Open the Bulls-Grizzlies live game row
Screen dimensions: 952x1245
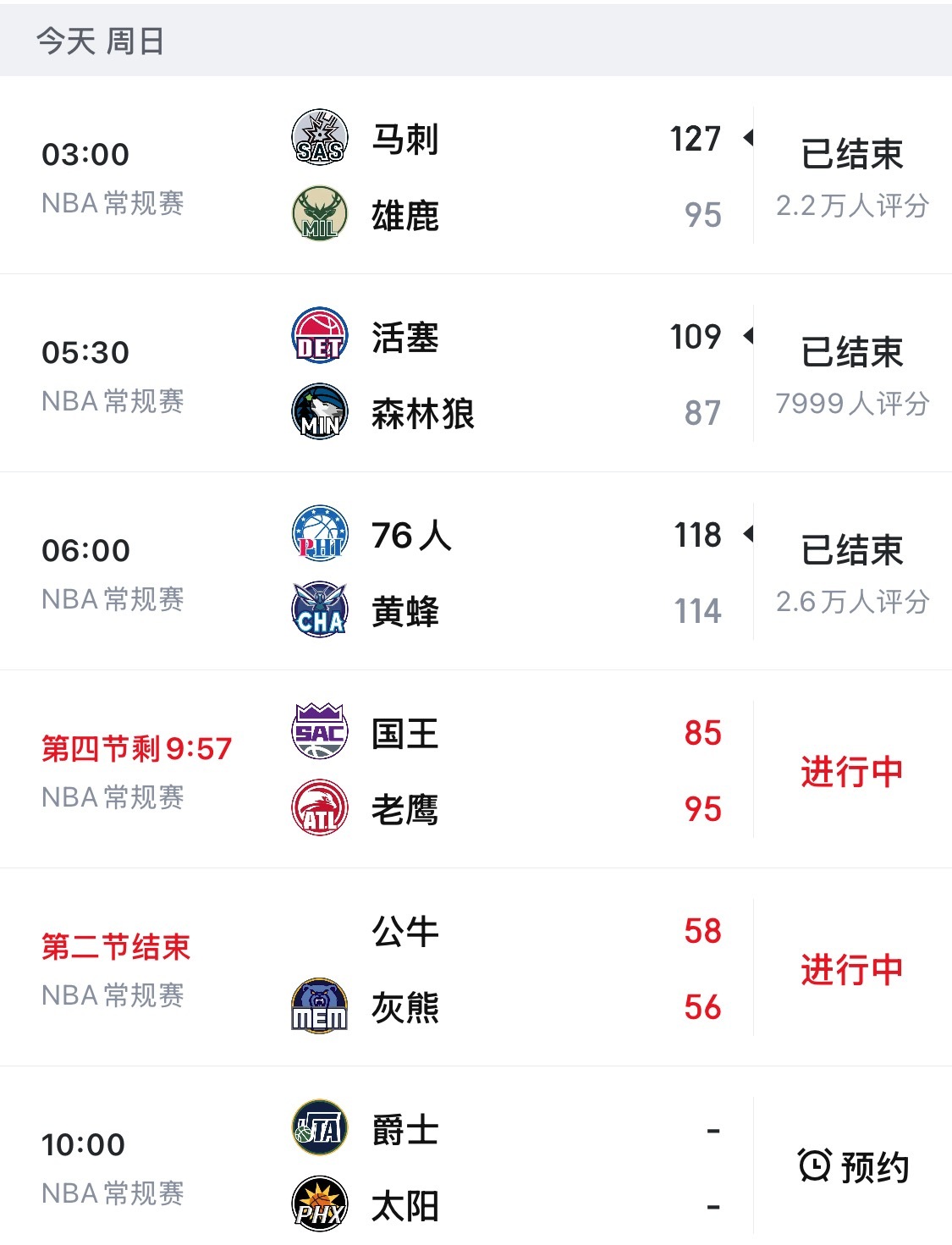476,965
